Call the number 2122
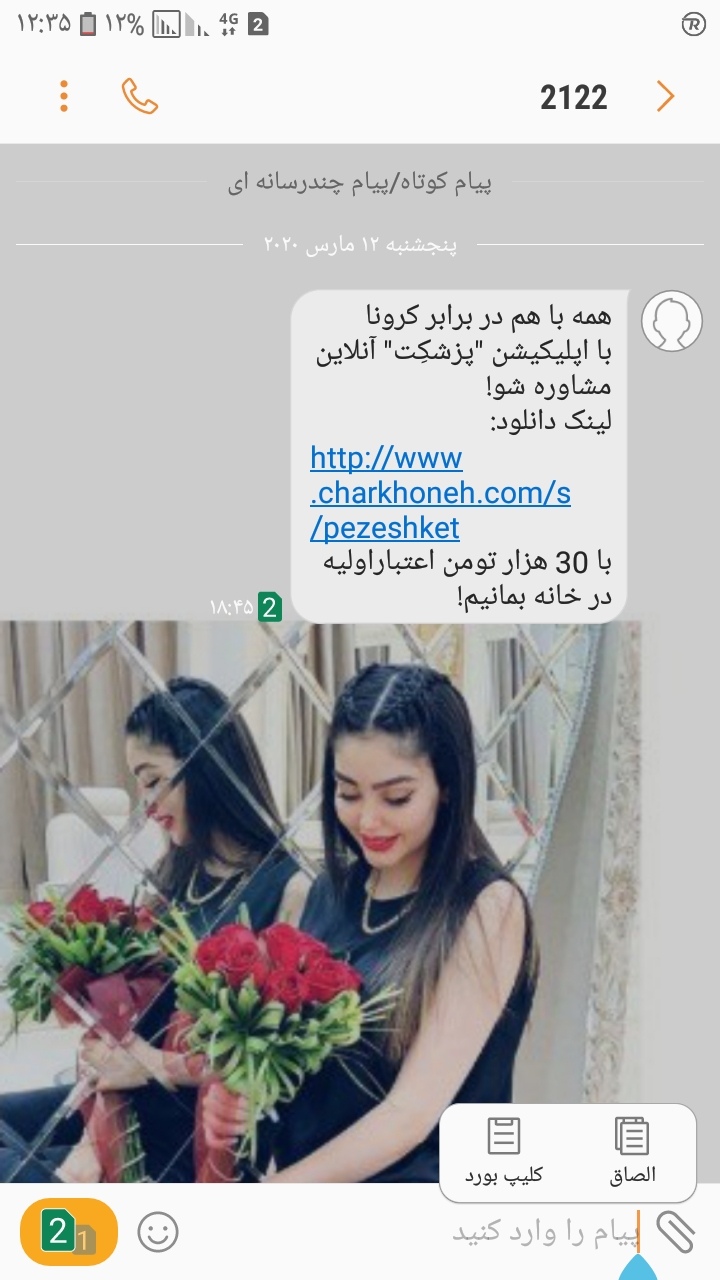The height and width of the screenshot is (1280, 720). point(140,96)
